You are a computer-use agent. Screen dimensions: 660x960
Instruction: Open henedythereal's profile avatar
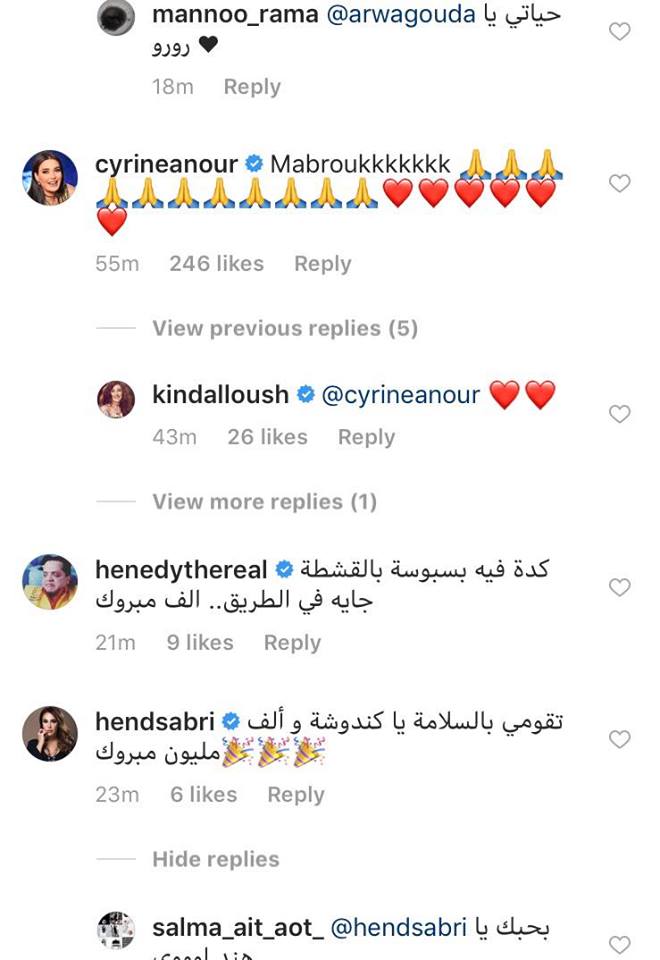click(49, 582)
